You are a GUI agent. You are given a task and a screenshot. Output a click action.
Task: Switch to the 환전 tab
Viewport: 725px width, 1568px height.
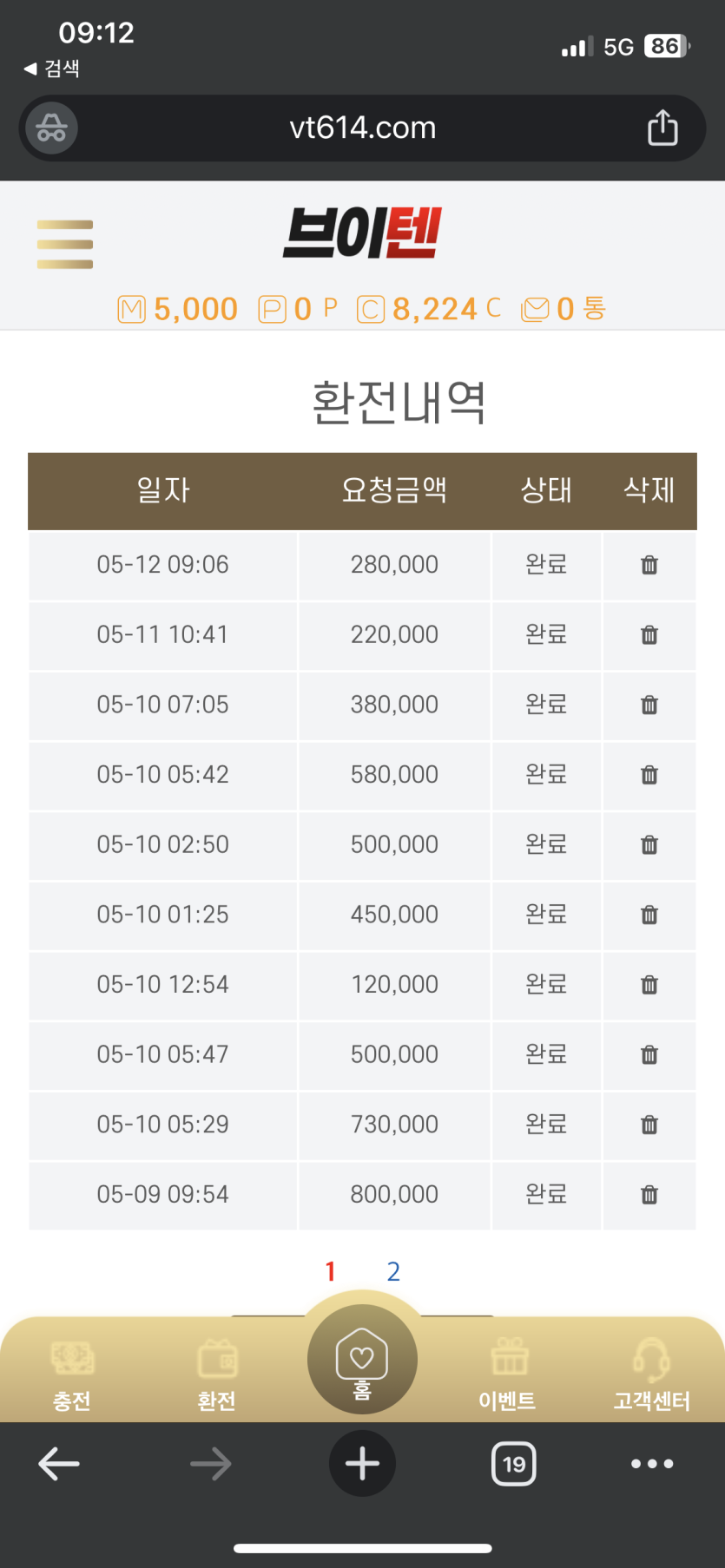click(x=217, y=1375)
